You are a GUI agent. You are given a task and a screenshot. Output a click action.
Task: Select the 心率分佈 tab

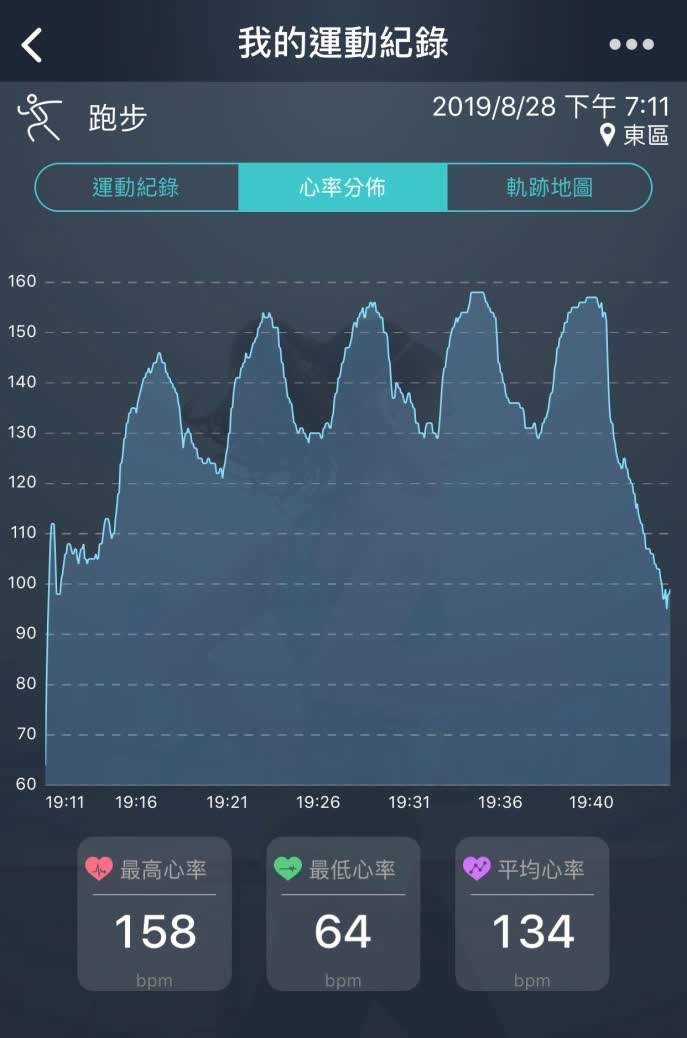coord(342,188)
